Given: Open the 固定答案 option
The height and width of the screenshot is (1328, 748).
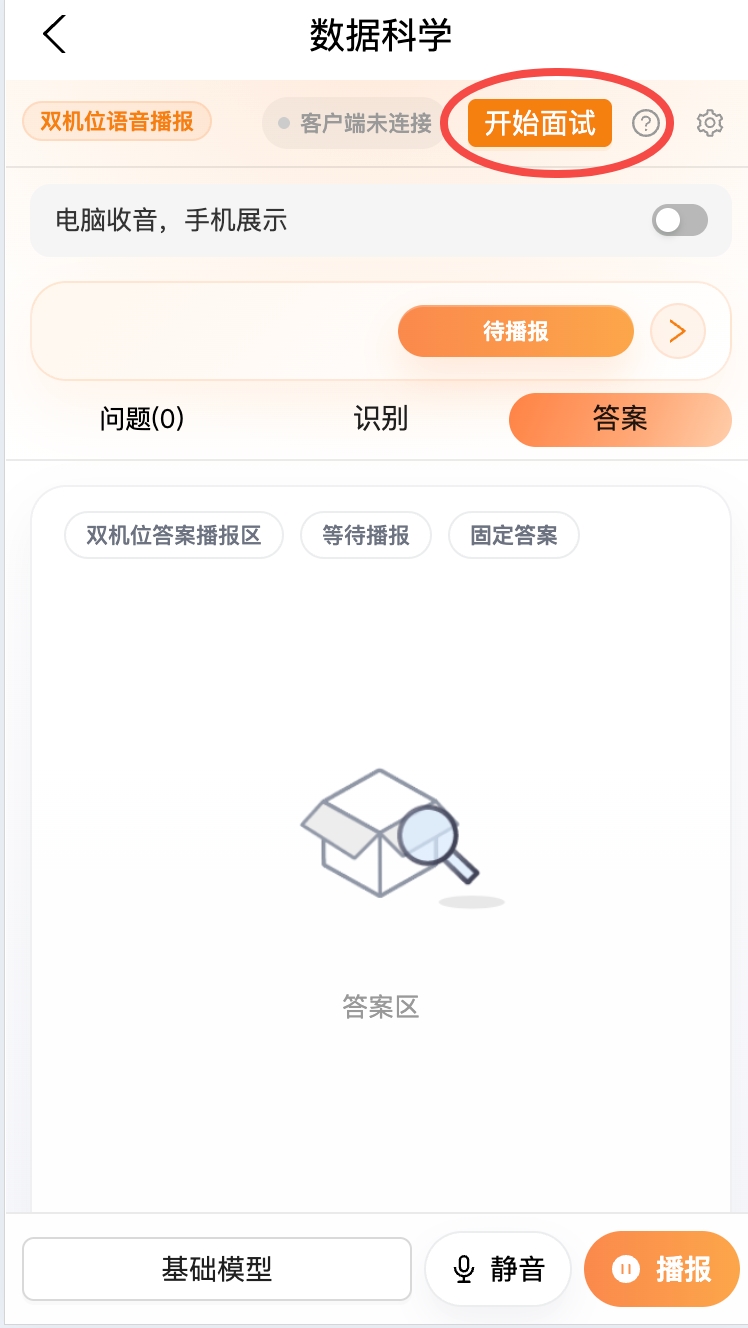Looking at the screenshot, I should tap(514, 535).
